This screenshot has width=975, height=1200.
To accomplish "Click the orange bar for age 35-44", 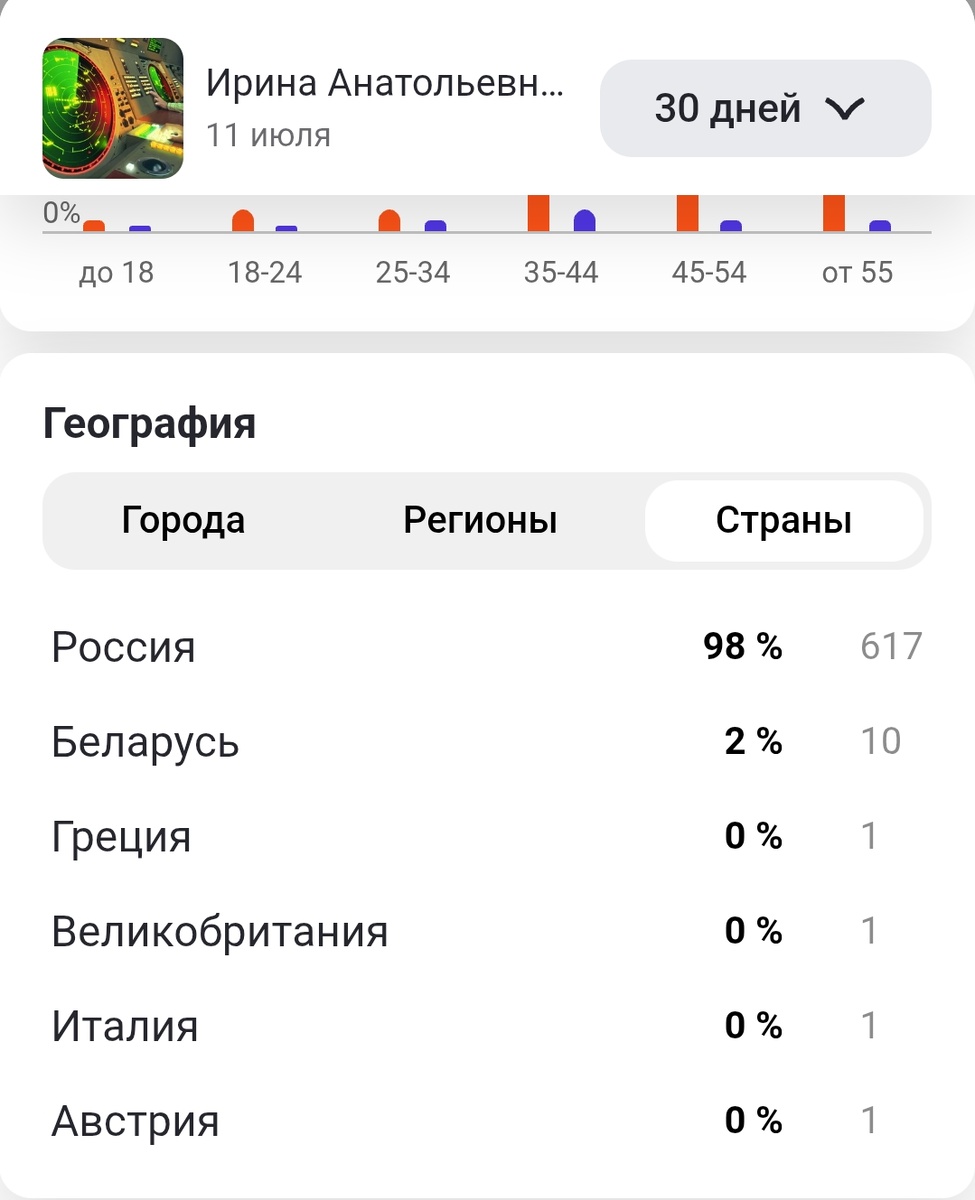I will (x=538, y=210).
